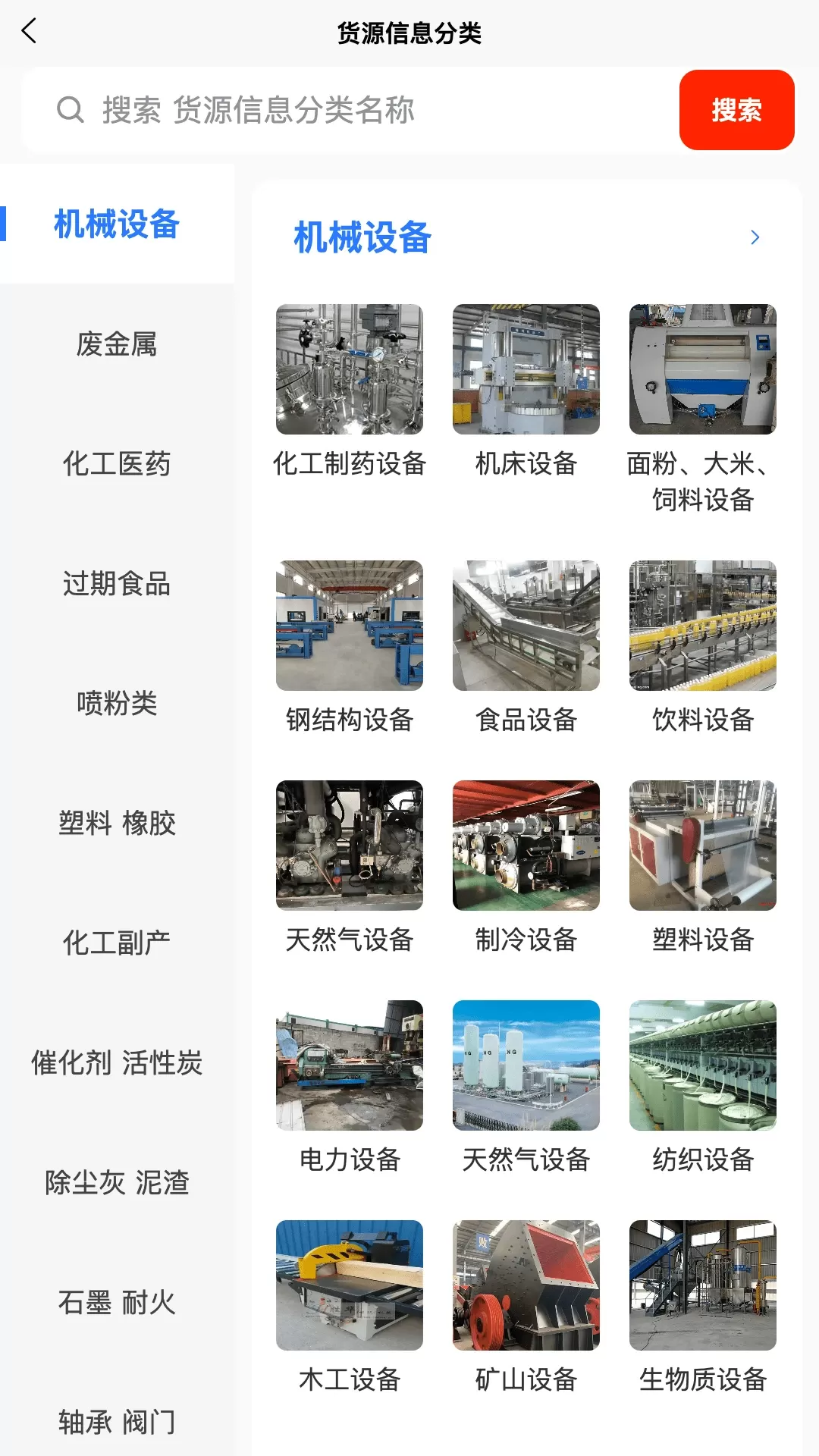This screenshot has height=1456, width=819.
Task: Expand 机械设备 via its chevron arrow
Action: tap(754, 237)
